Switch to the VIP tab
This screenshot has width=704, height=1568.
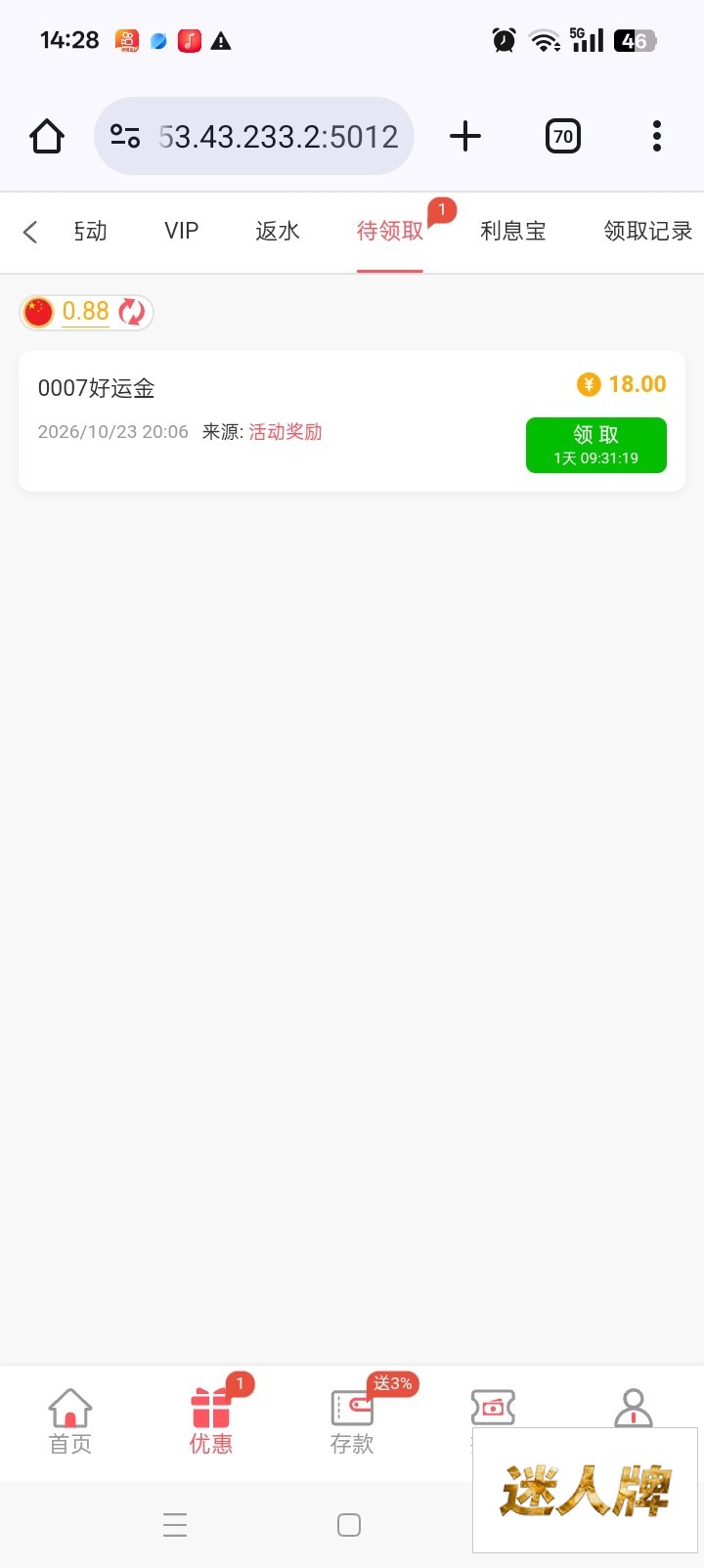182,231
